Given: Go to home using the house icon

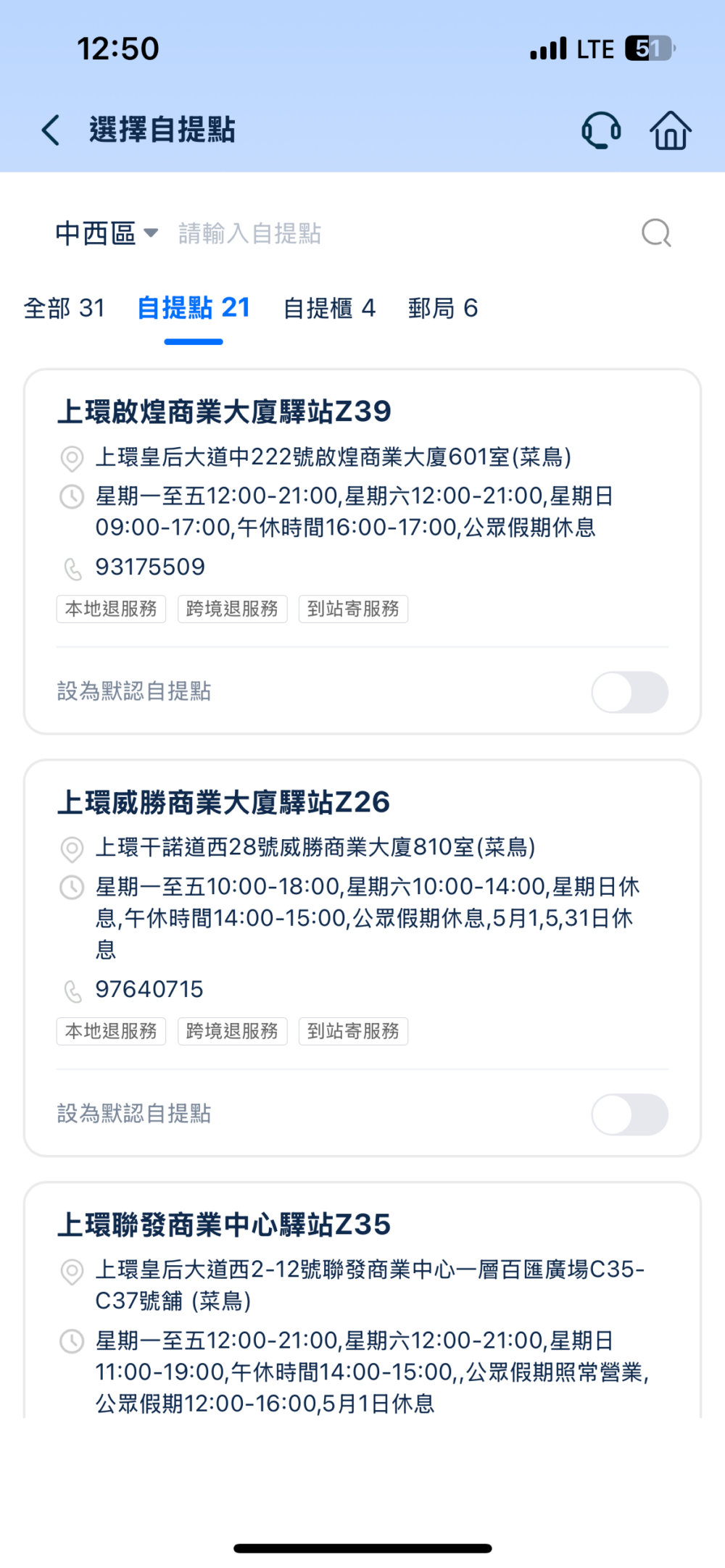Looking at the screenshot, I should [669, 130].
